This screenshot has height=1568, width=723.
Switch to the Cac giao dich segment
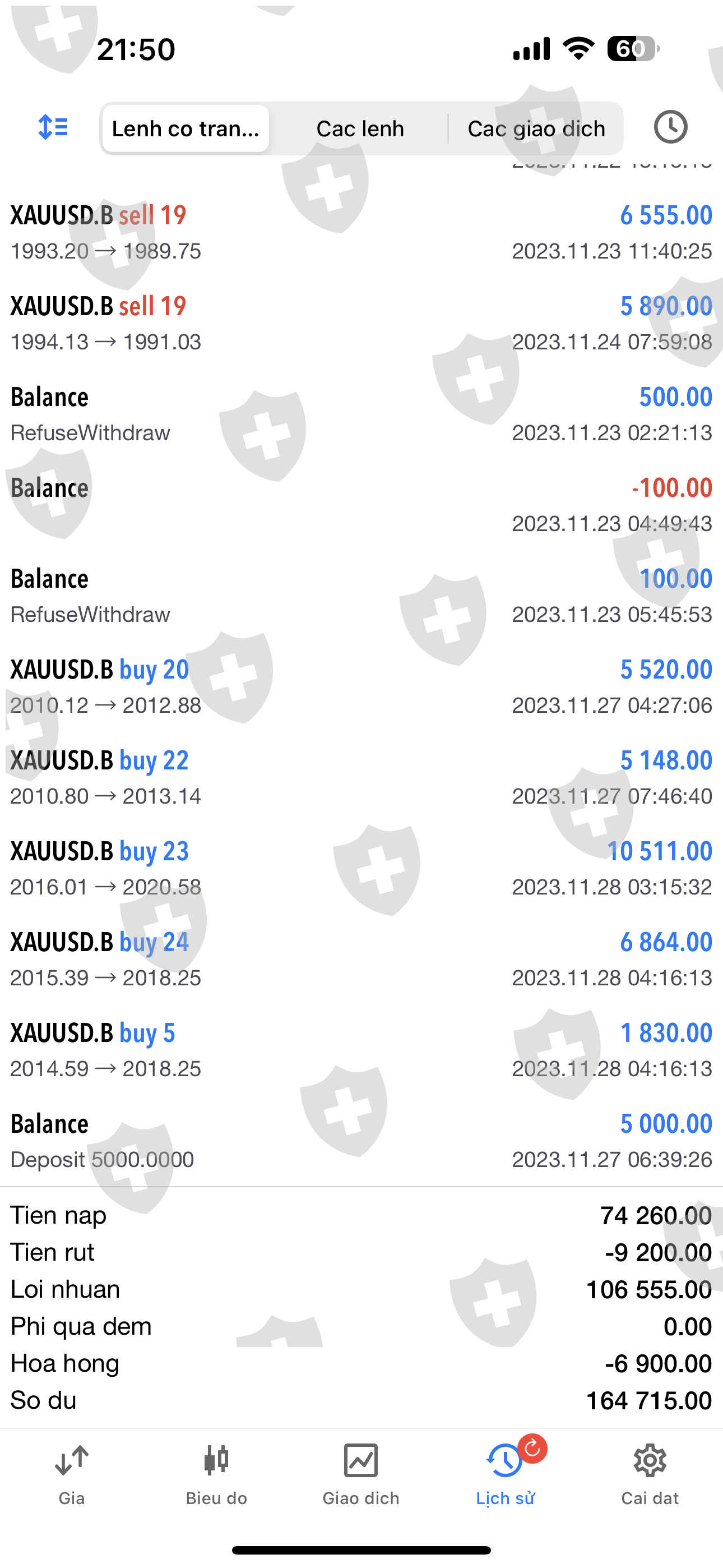(536, 128)
